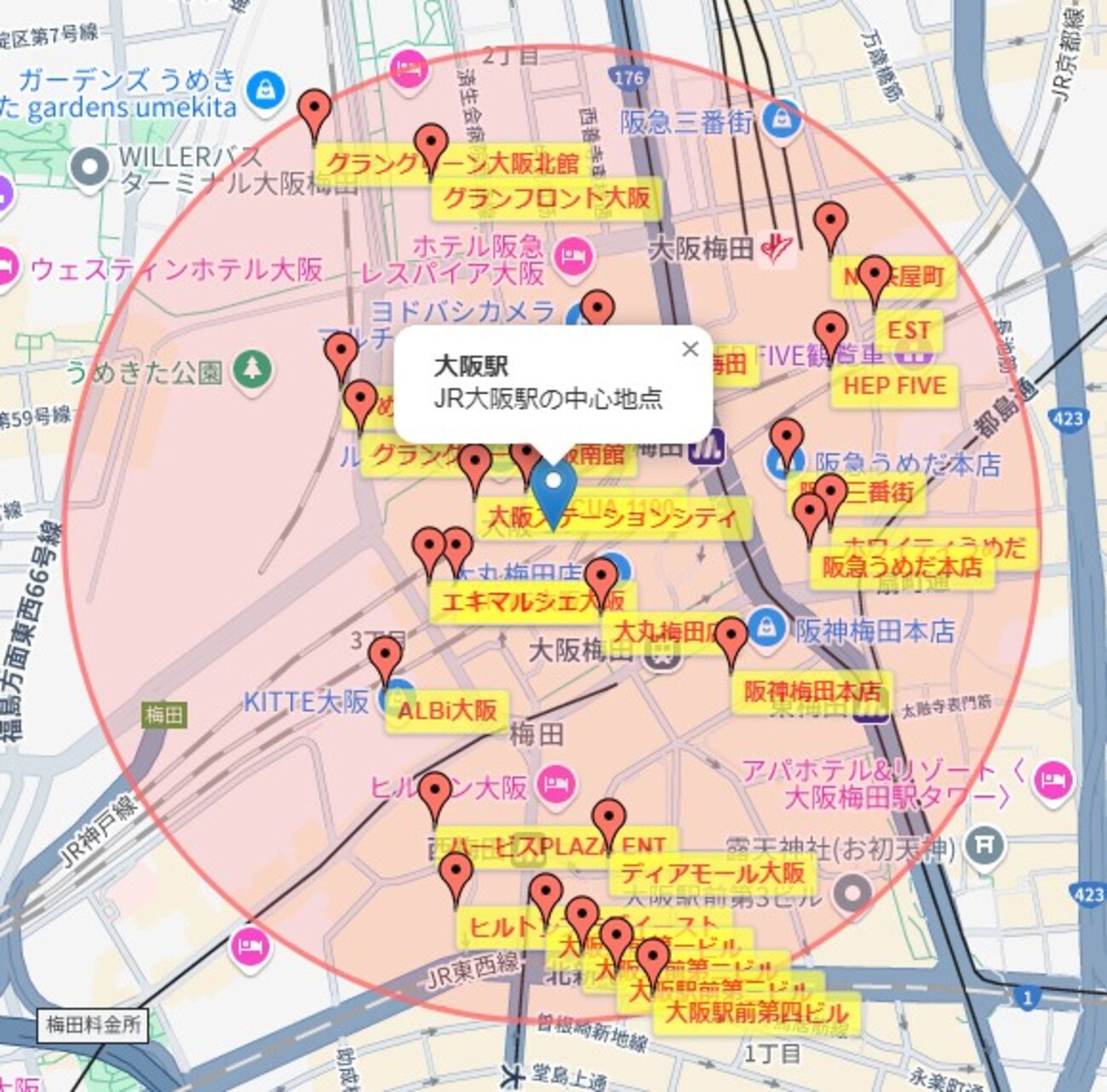Open the 阪急三番街 shopping place icon
Screen dimensions: 1107x1092
781,121
